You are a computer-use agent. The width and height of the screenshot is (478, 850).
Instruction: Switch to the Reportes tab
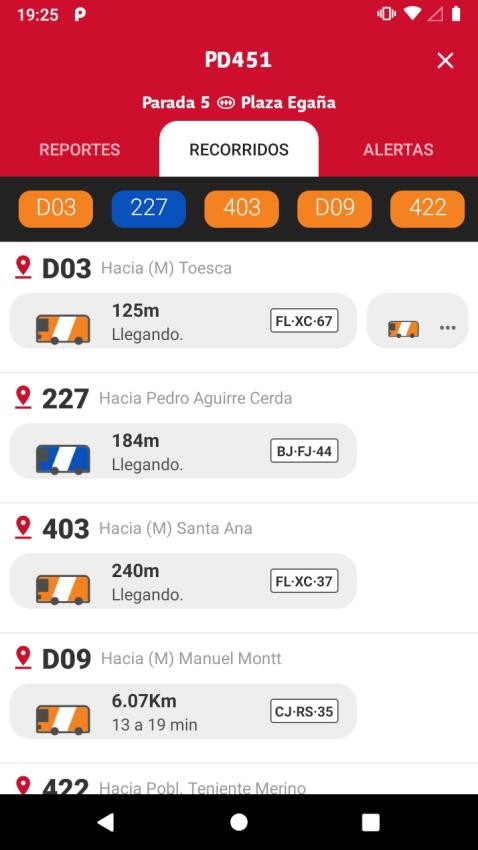80,150
